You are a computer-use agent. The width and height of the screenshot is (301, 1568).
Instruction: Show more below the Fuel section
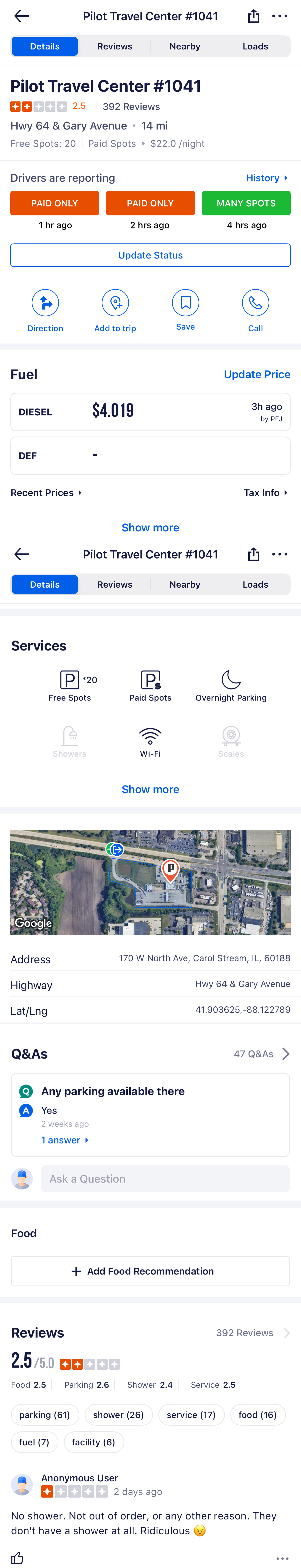pyautogui.click(x=150, y=527)
